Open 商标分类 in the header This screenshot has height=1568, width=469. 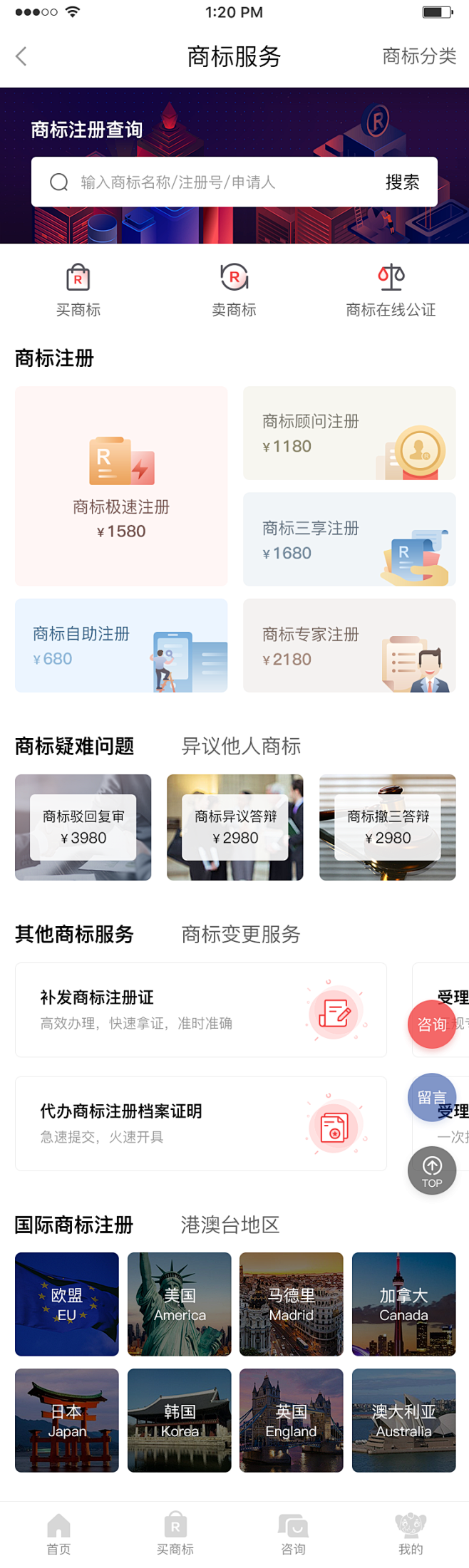tap(418, 56)
